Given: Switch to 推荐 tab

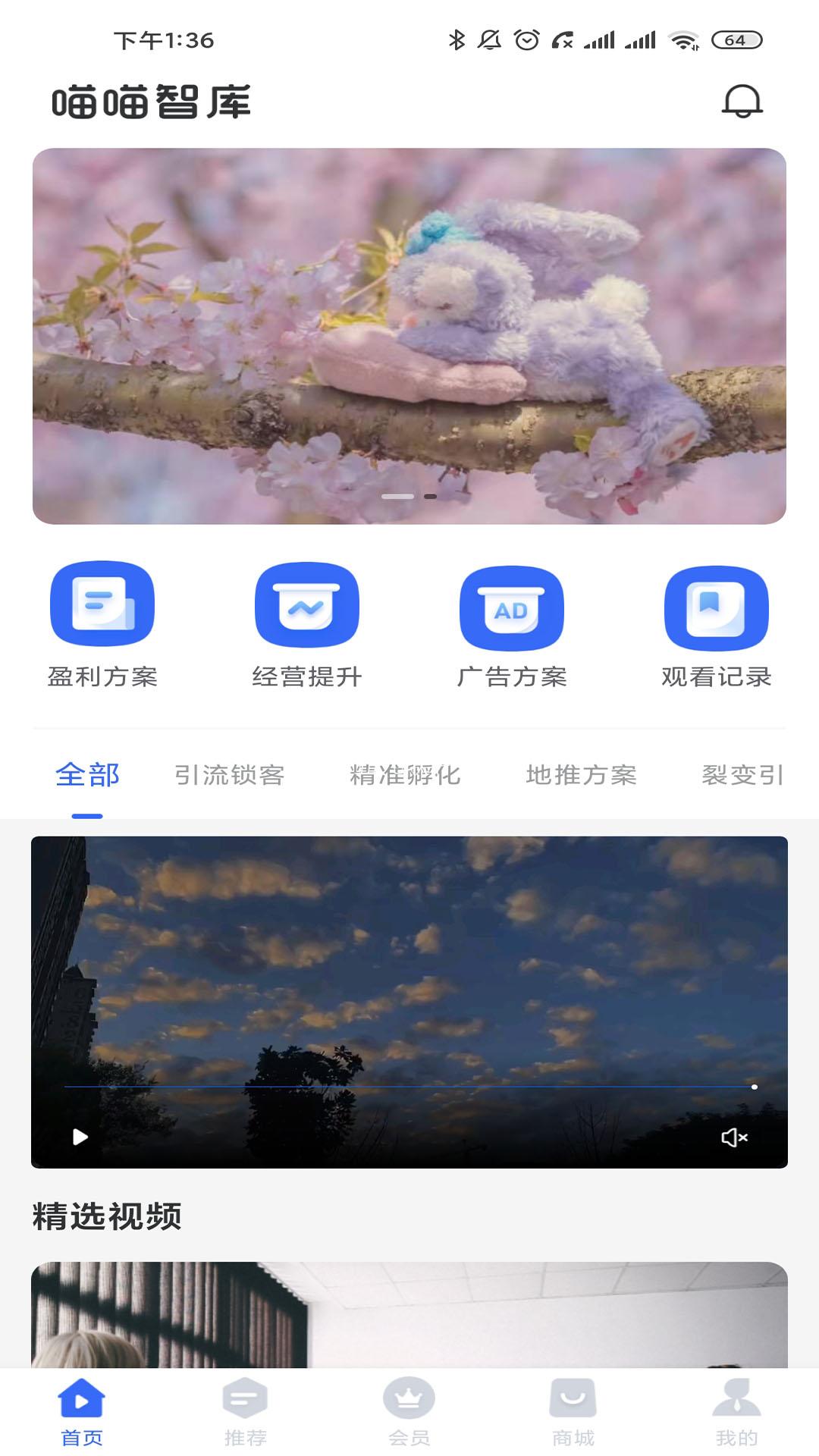Looking at the screenshot, I should (246, 1411).
